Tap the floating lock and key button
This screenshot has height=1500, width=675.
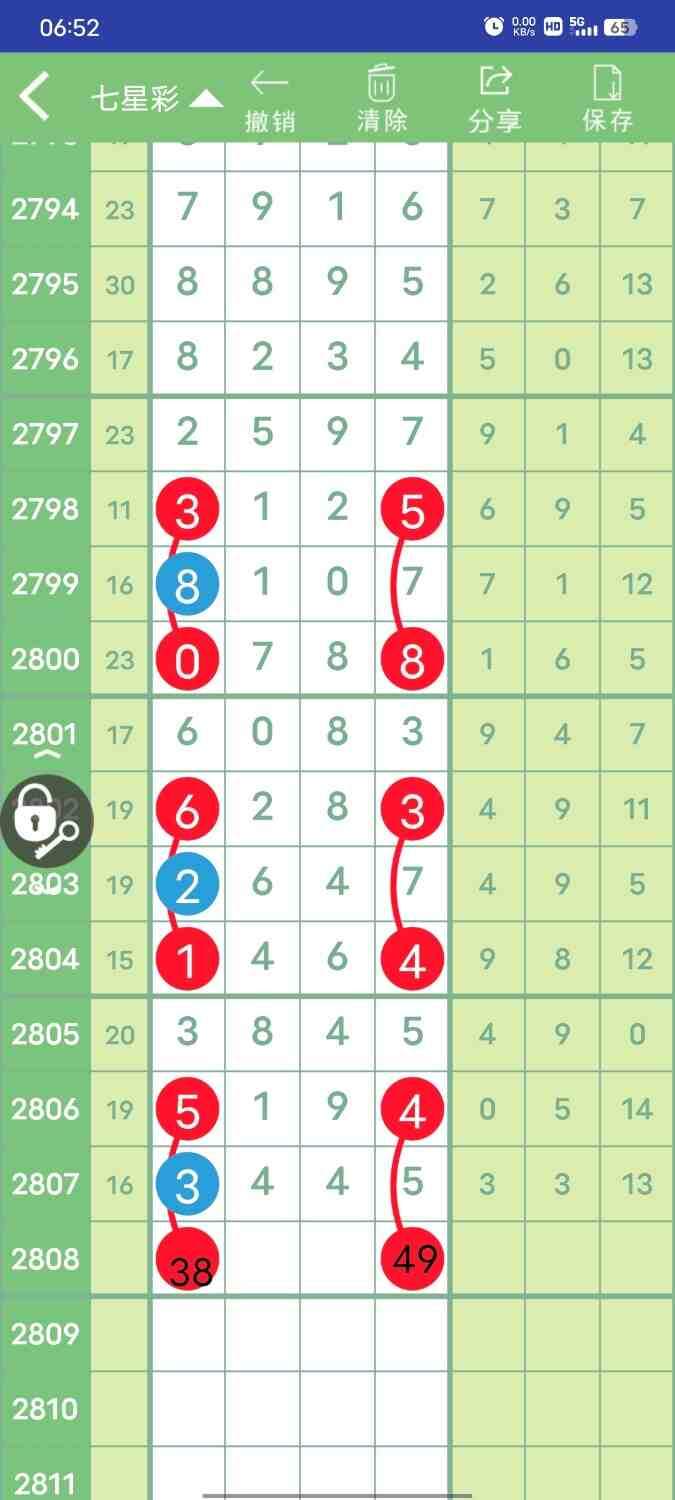pyautogui.click(x=45, y=822)
